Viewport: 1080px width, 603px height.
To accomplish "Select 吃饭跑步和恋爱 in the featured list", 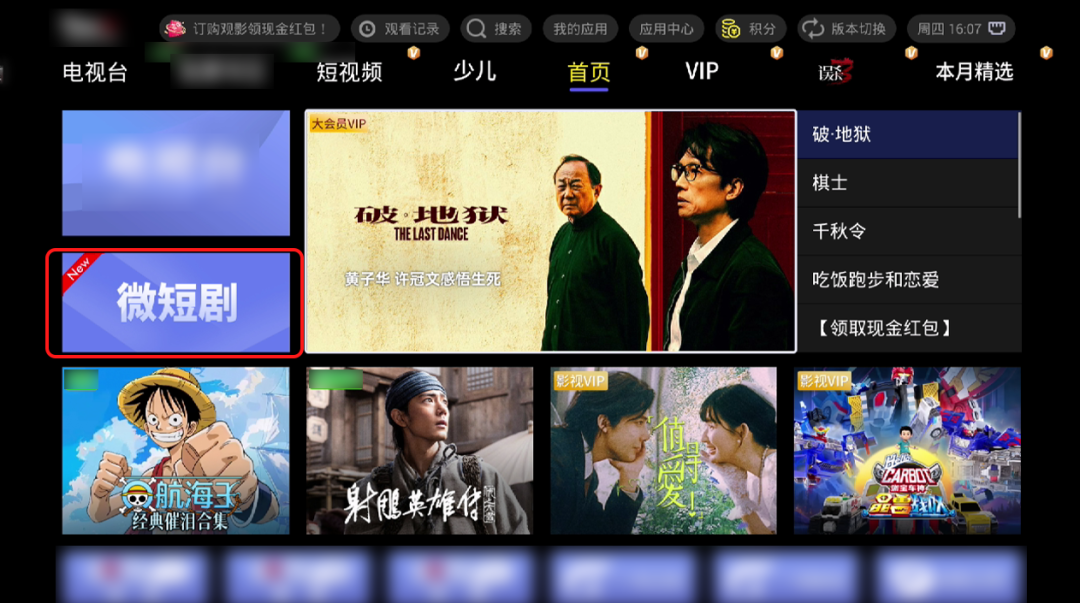I will 907,280.
